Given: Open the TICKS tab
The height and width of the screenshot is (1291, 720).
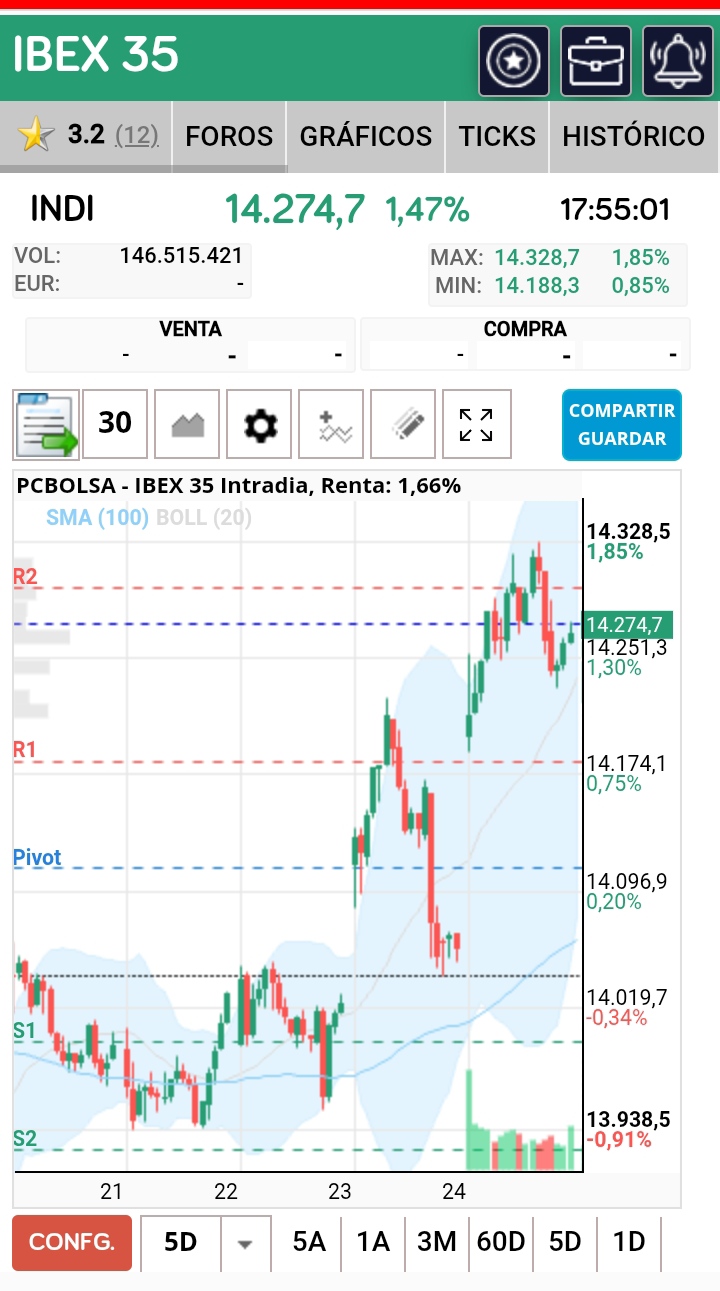Looking at the screenshot, I should (497, 136).
